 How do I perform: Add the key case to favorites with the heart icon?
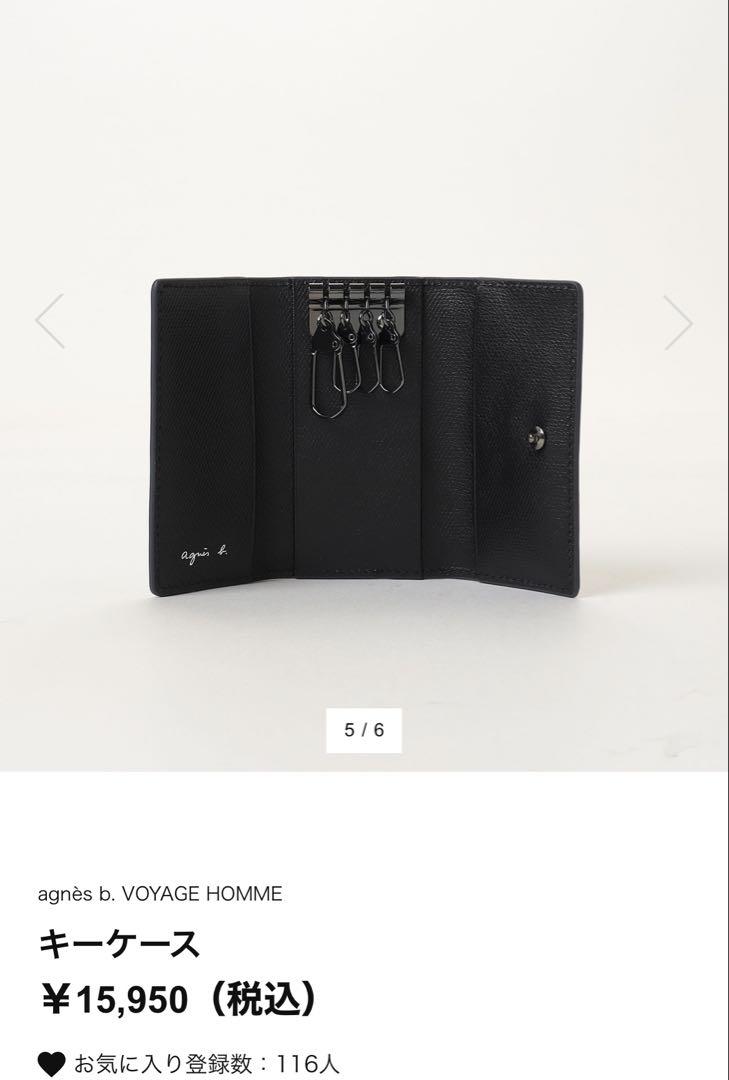click(x=51, y=1062)
